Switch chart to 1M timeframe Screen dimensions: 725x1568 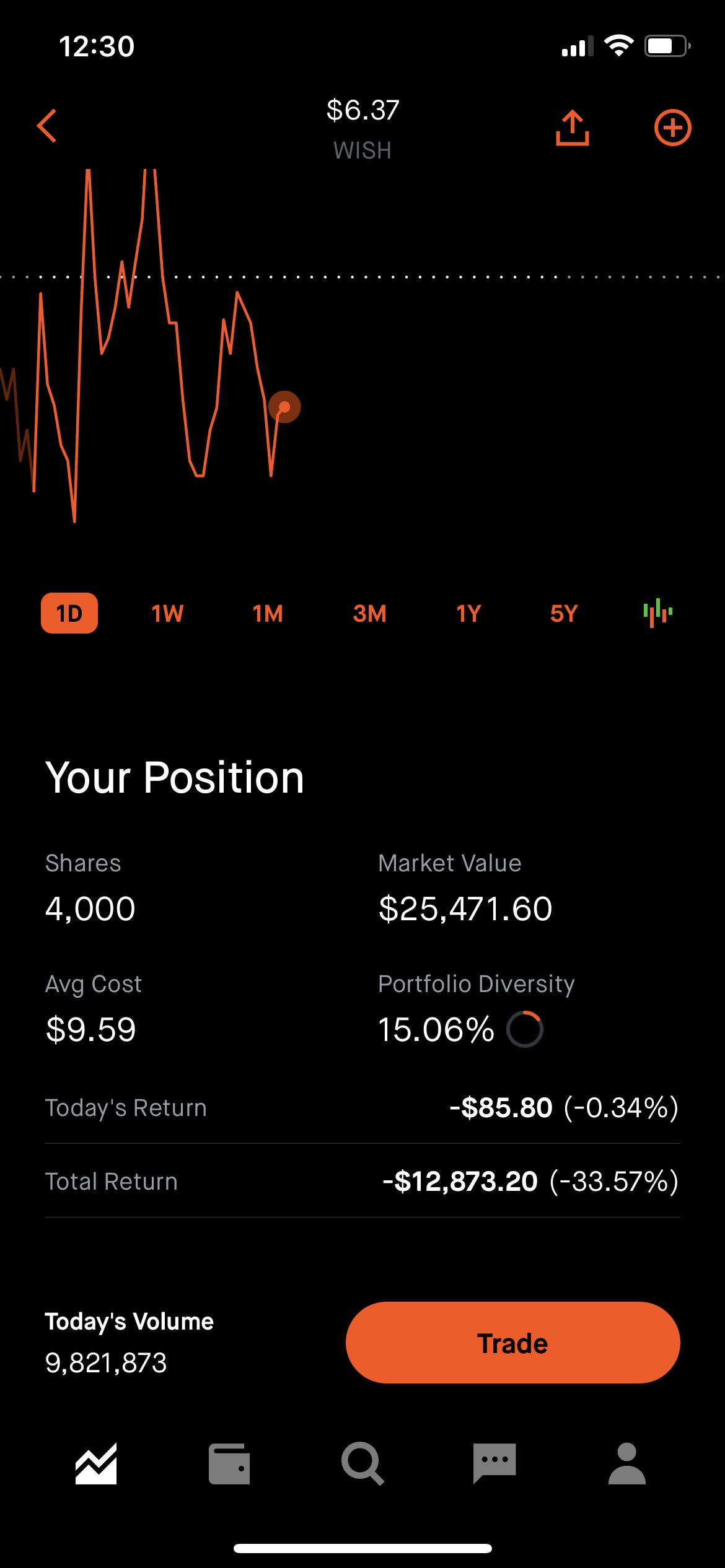(x=268, y=612)
